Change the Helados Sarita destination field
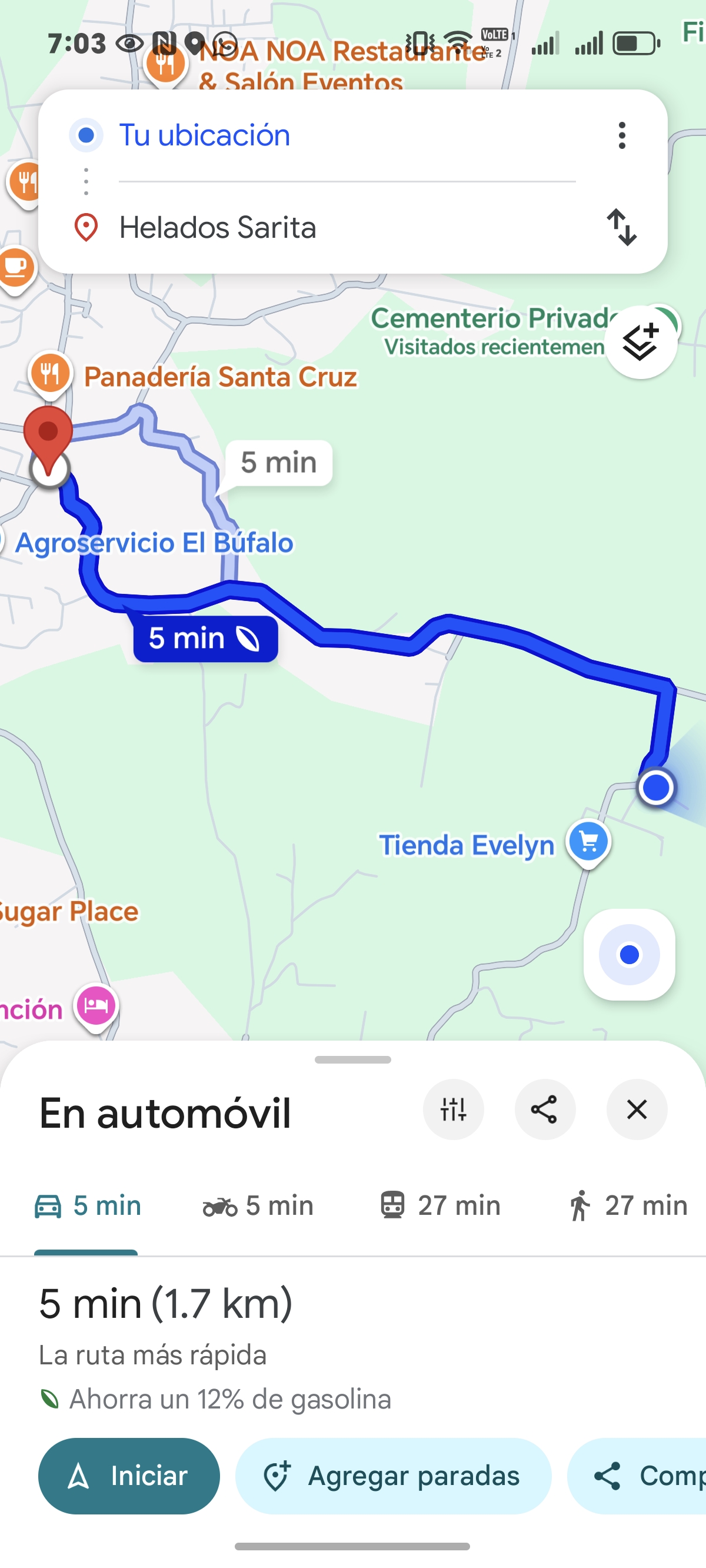 tap(218, 228)
